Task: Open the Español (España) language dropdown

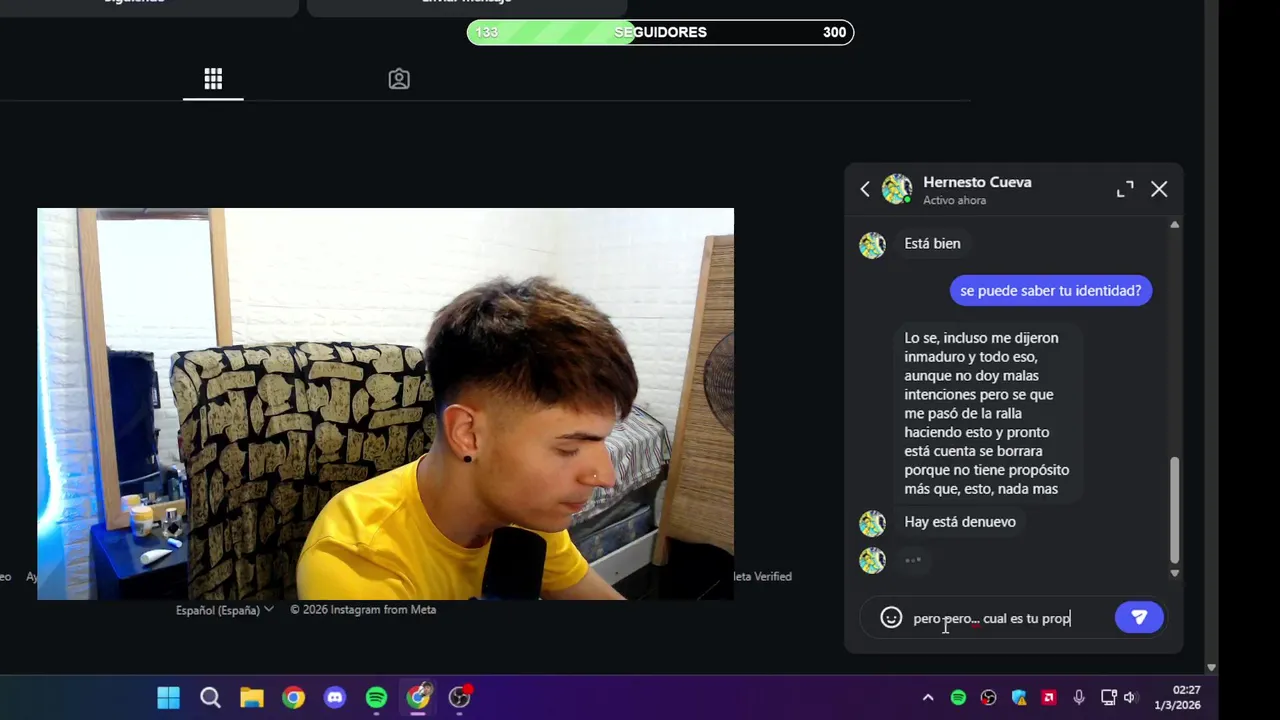Action: (224, 610)
